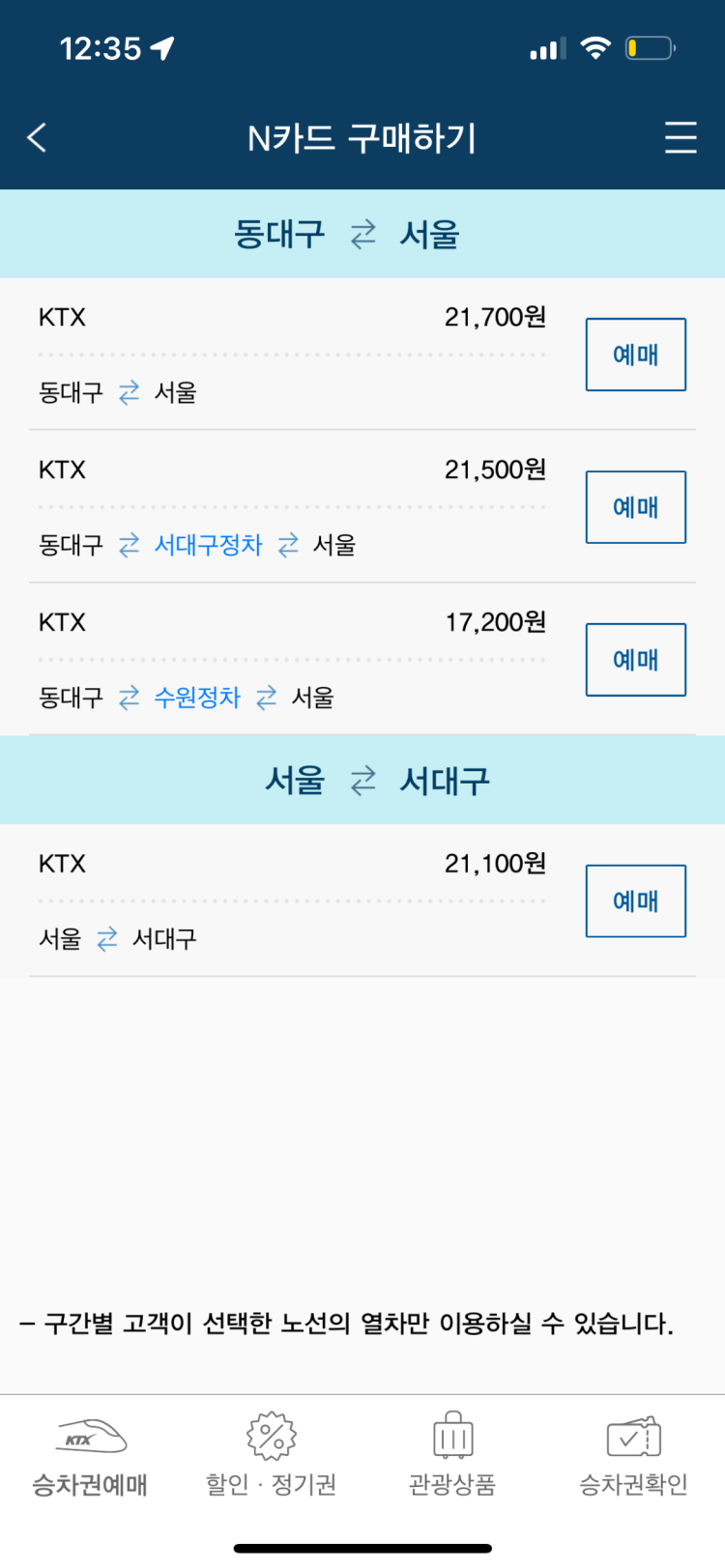Select the 서울 ⇄ 서대구 section header

point(362,781)
